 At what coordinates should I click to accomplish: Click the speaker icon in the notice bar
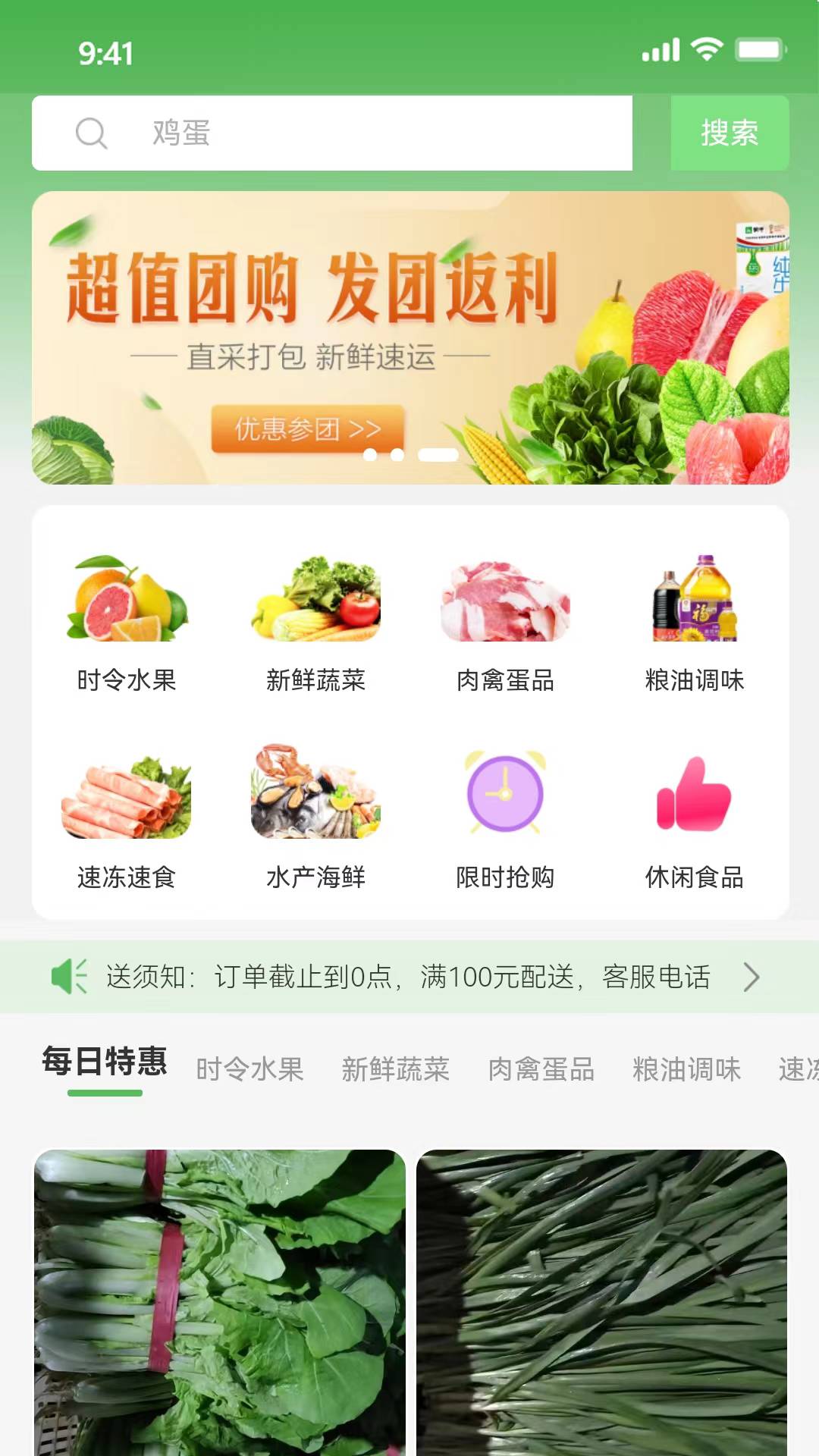(70, 977)
